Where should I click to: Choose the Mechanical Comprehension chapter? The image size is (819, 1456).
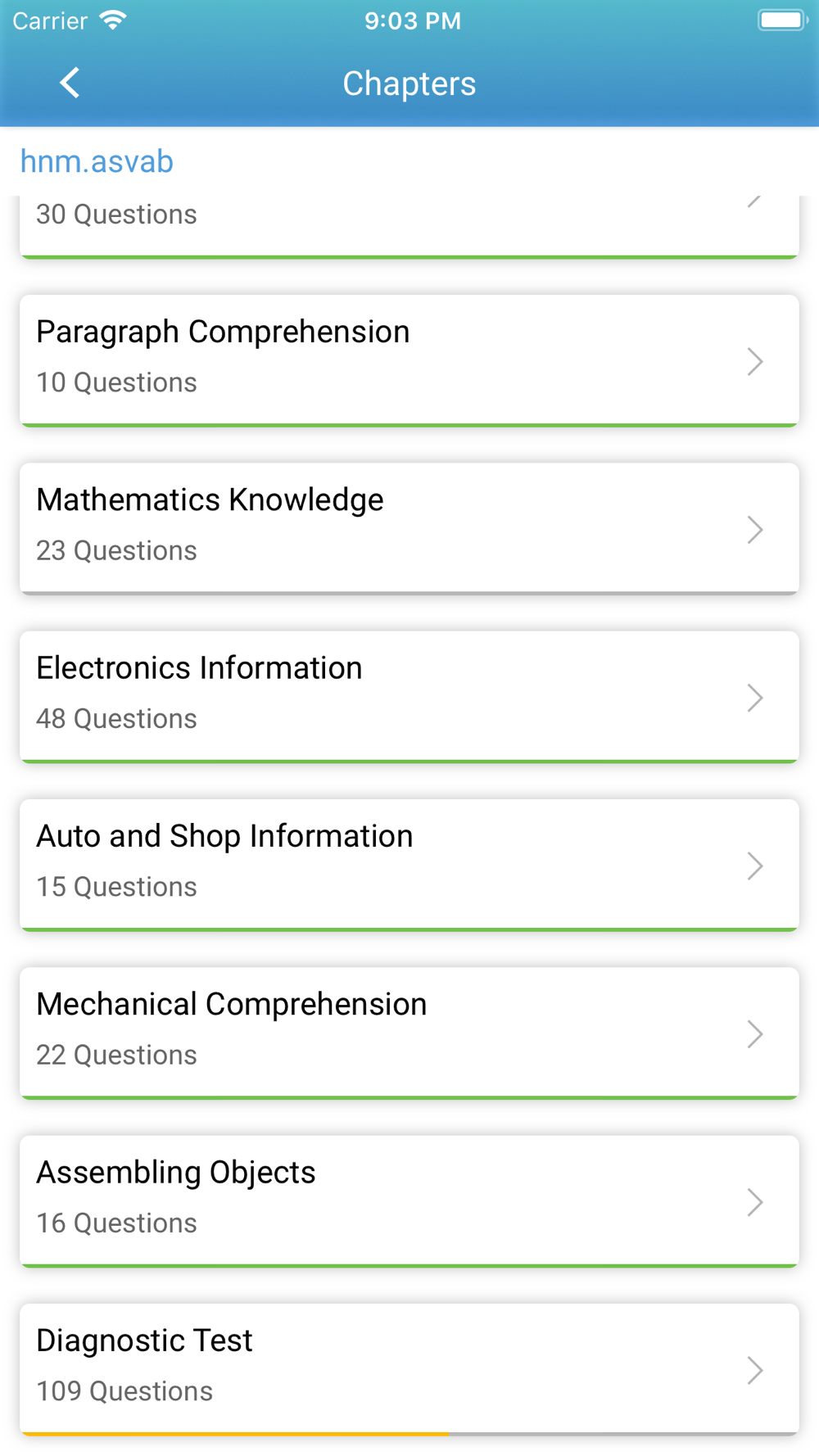coord(409,1033)
